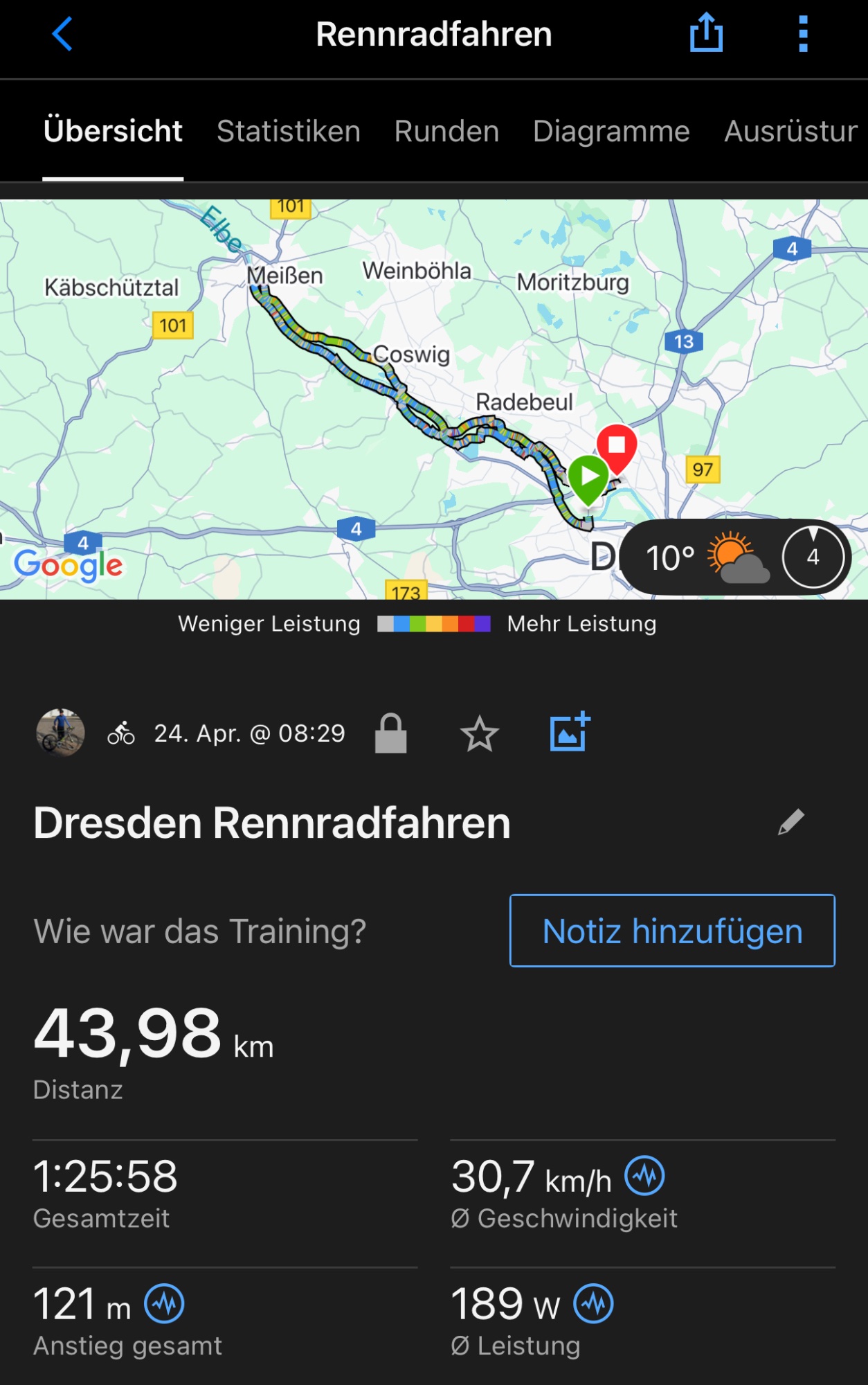Mark activity as favorite with the star
This screenshot has height=1385, width=868.
[x=480, y=734]
